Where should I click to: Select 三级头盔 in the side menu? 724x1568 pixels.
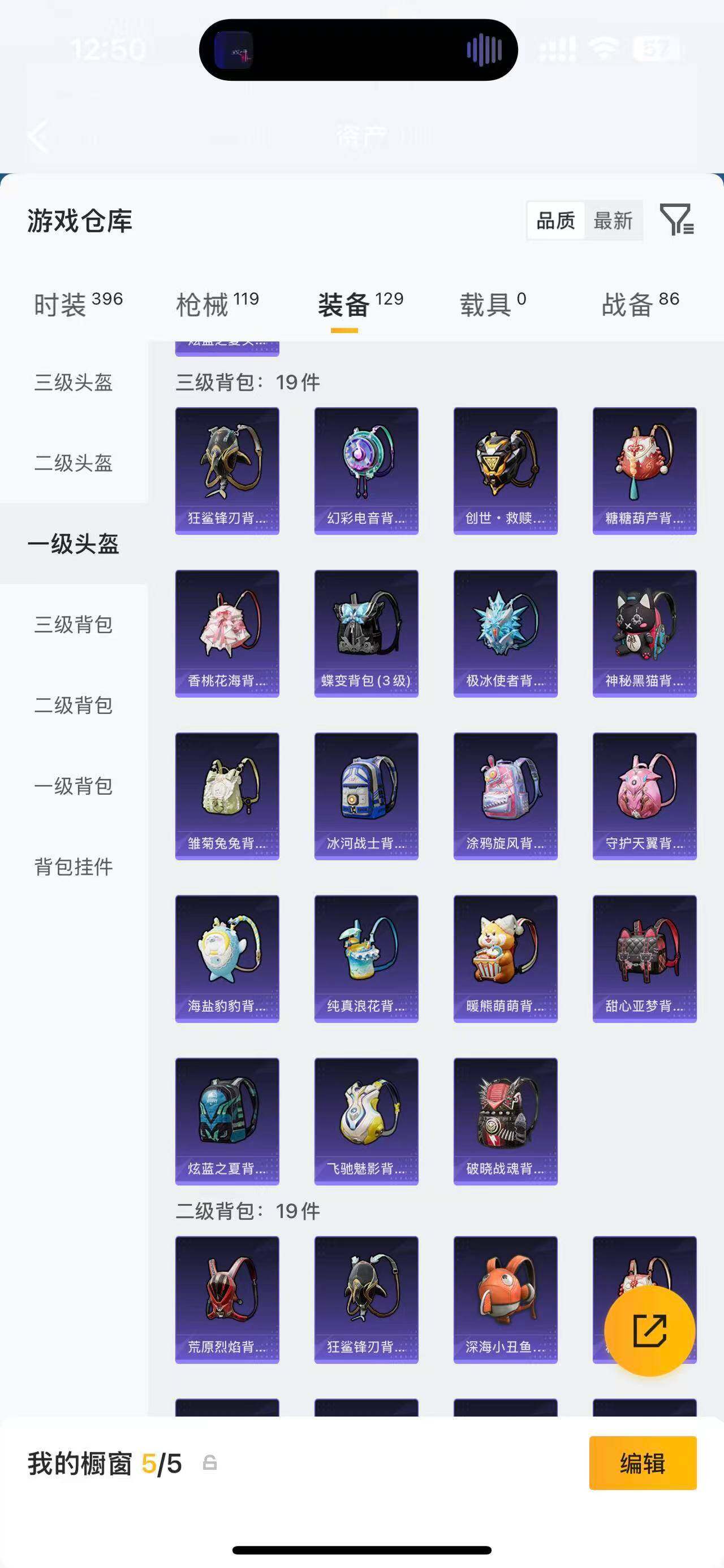pyautogui.click(x=74, y=382)
